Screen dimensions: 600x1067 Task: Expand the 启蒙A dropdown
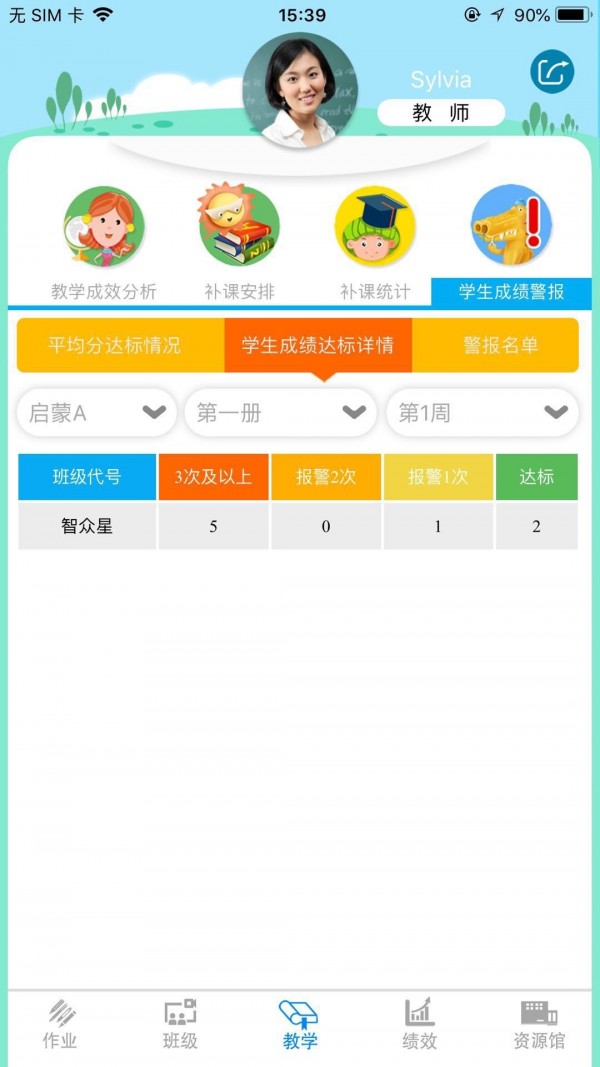pos(97,413)
